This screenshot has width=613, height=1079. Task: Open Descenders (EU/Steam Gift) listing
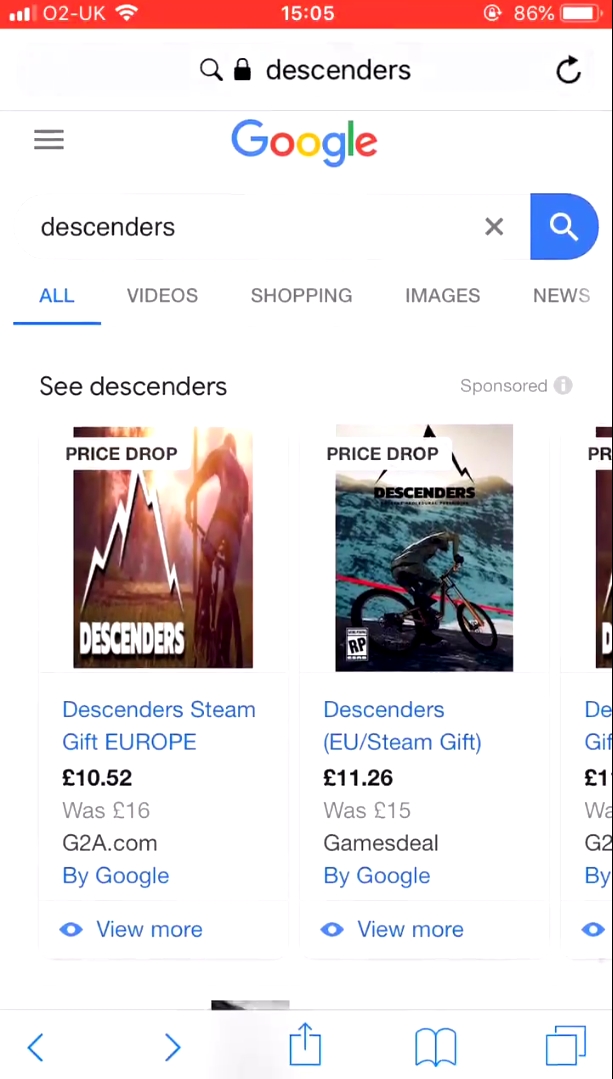click(402, 725)
